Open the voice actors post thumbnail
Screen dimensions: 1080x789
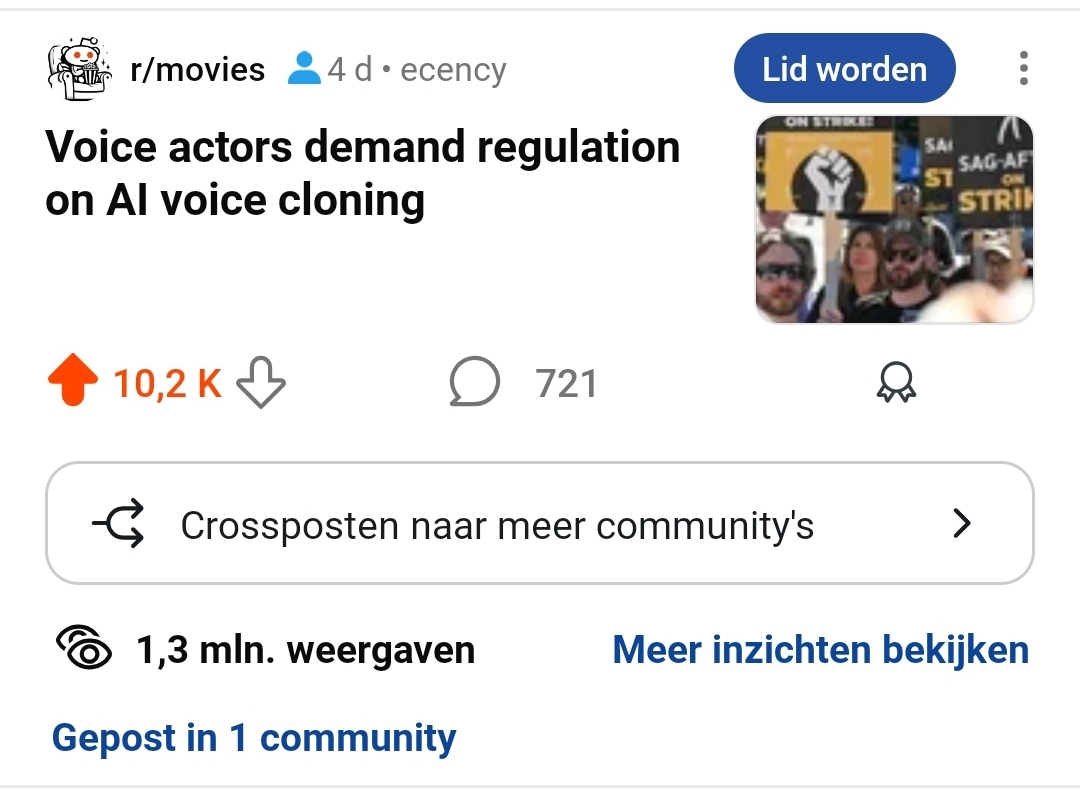point(893,219)
